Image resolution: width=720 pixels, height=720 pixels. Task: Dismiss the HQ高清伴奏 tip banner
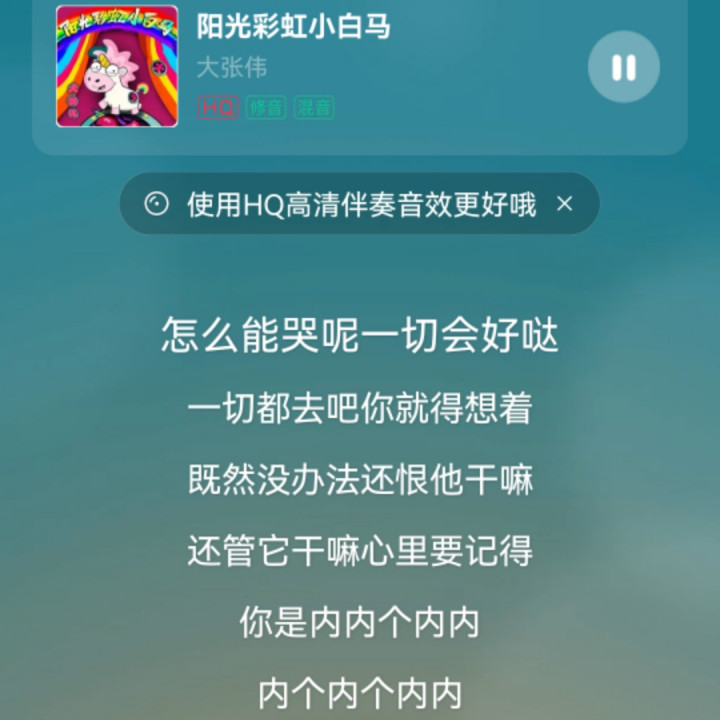click(564, 204)
